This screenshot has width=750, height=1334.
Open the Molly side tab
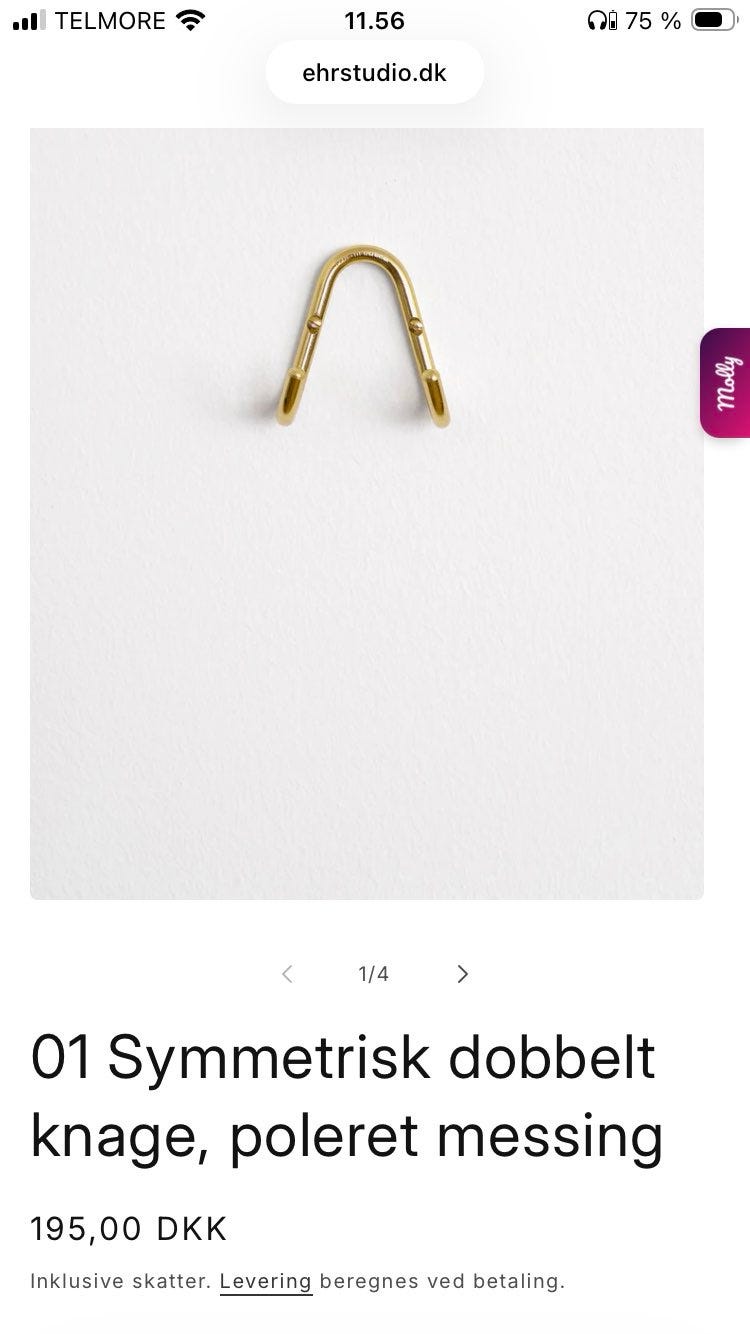(x=726, y=383)
